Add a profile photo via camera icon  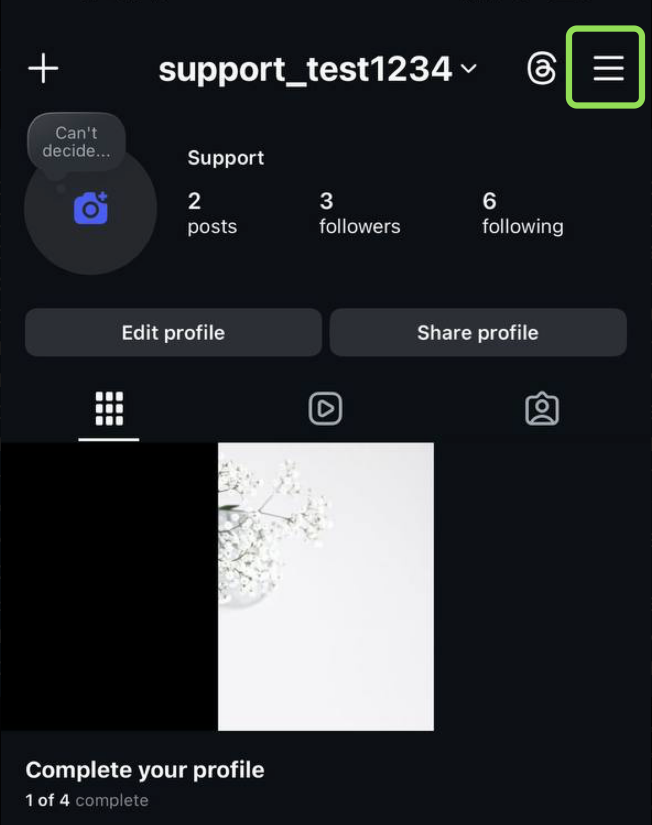[91, 208]
